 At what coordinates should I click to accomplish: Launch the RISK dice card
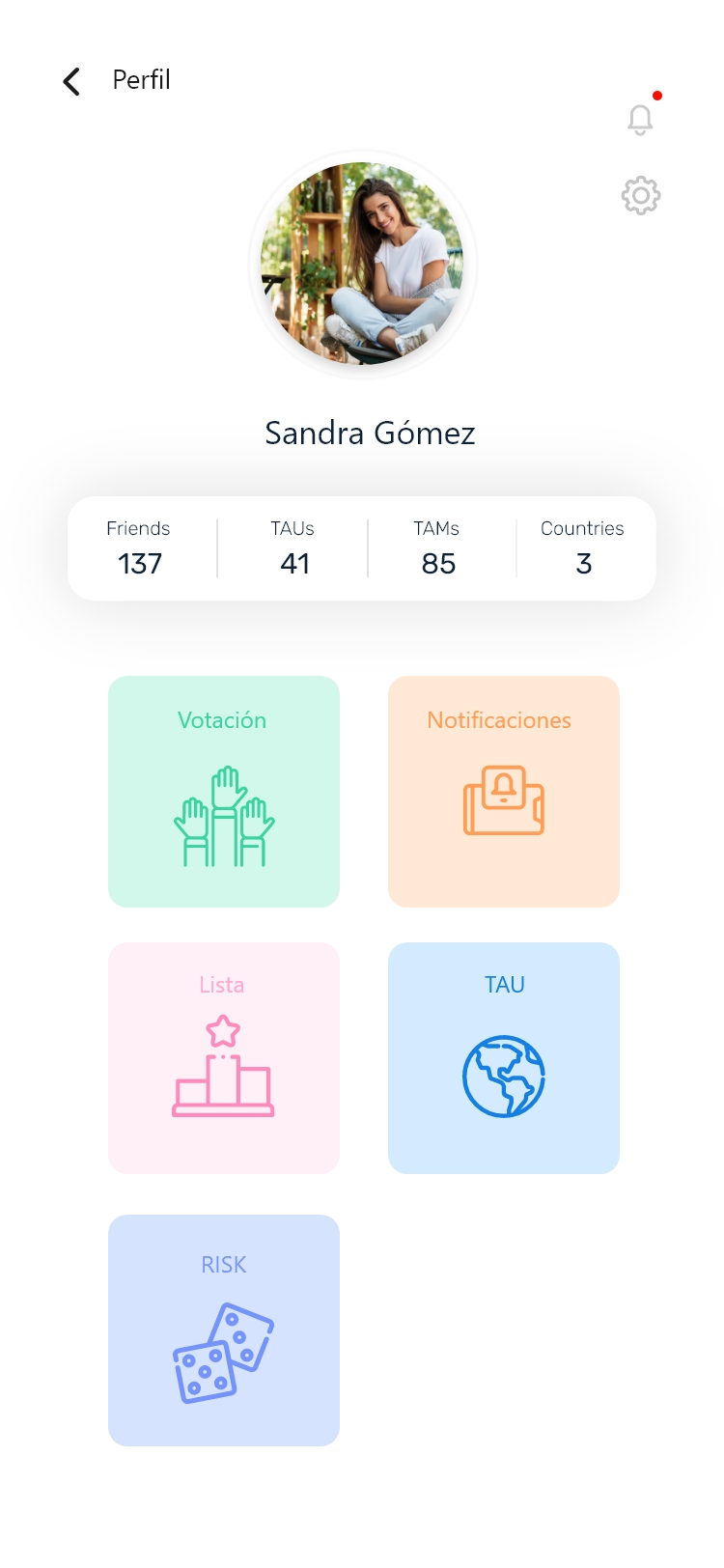[x=224, y=1330]
